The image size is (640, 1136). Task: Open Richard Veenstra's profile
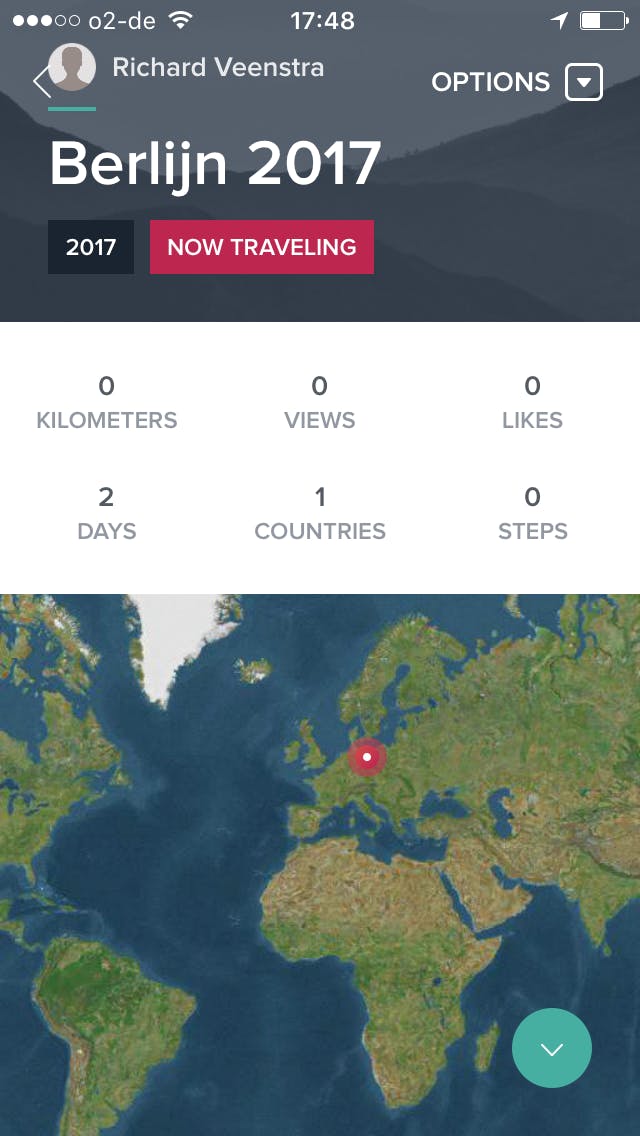tap(217, 67)
